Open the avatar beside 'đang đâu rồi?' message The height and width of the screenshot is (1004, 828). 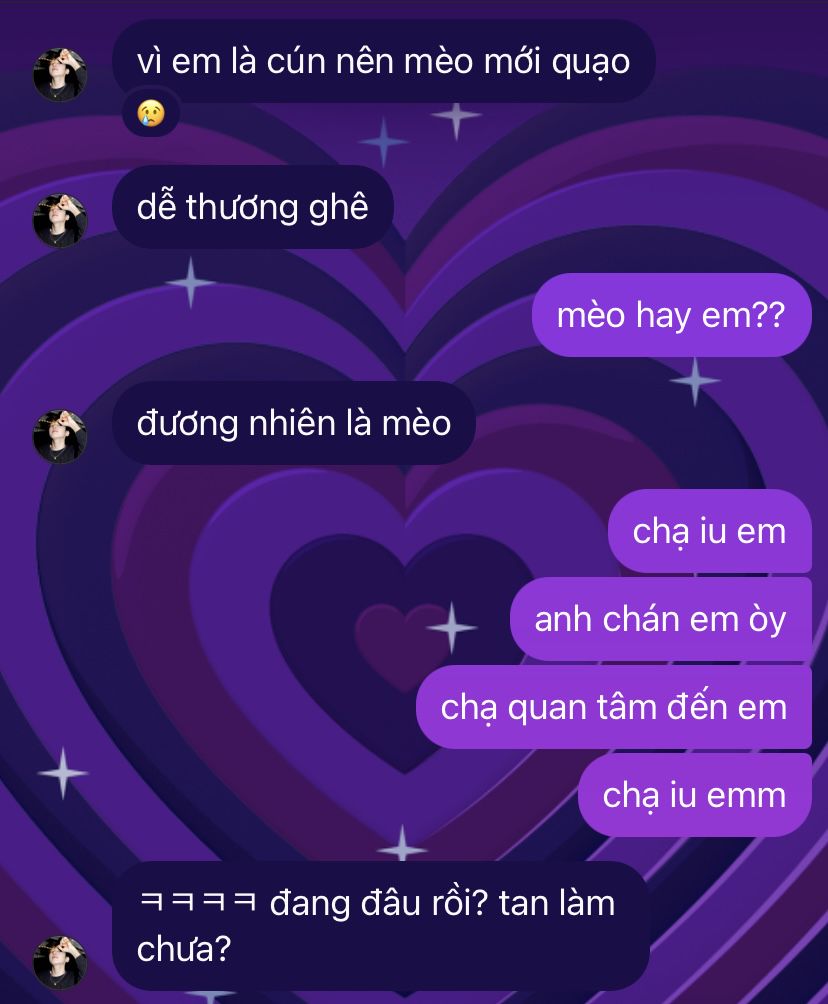tap(61, 962)
